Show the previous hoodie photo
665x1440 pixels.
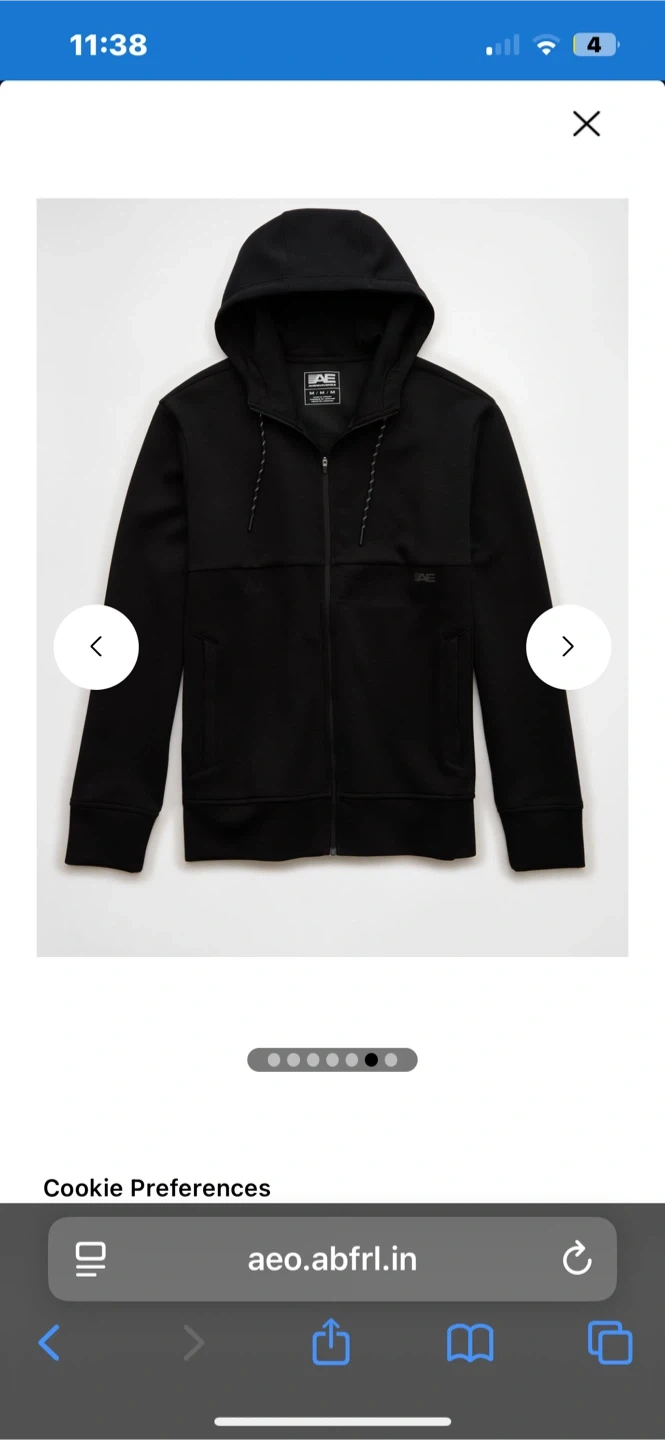tap(96, 647)
